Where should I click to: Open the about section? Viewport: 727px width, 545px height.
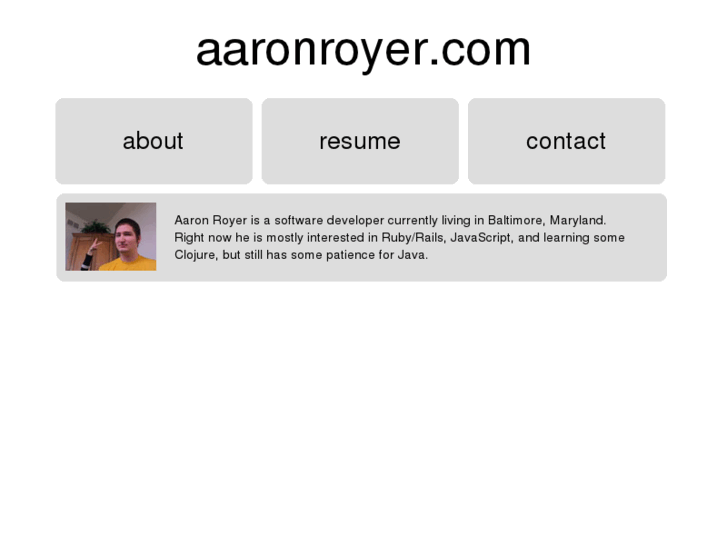pyautogui.click(x=153, y=141)
